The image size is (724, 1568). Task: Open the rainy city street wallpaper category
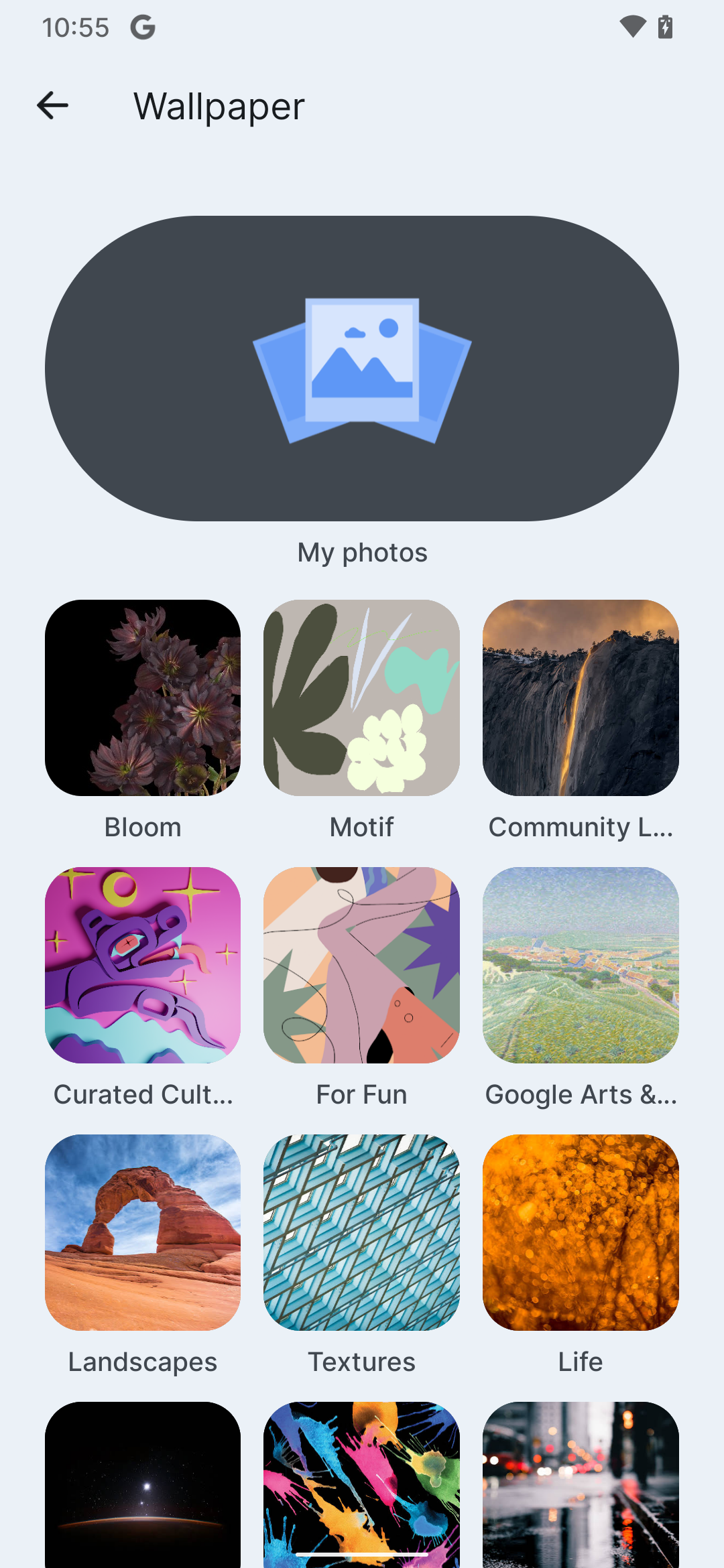(581, 1484)
